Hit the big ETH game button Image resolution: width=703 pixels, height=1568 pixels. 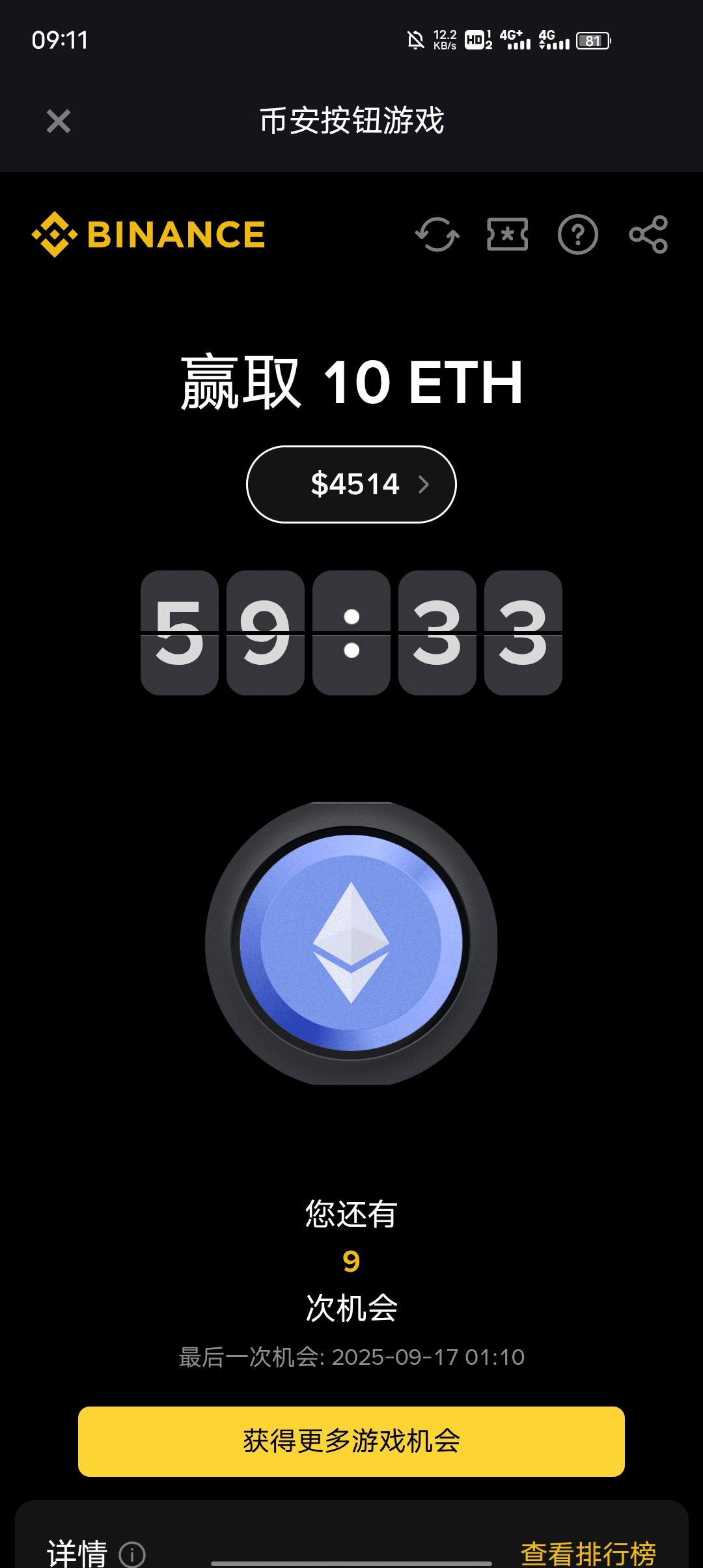point(351,943)
